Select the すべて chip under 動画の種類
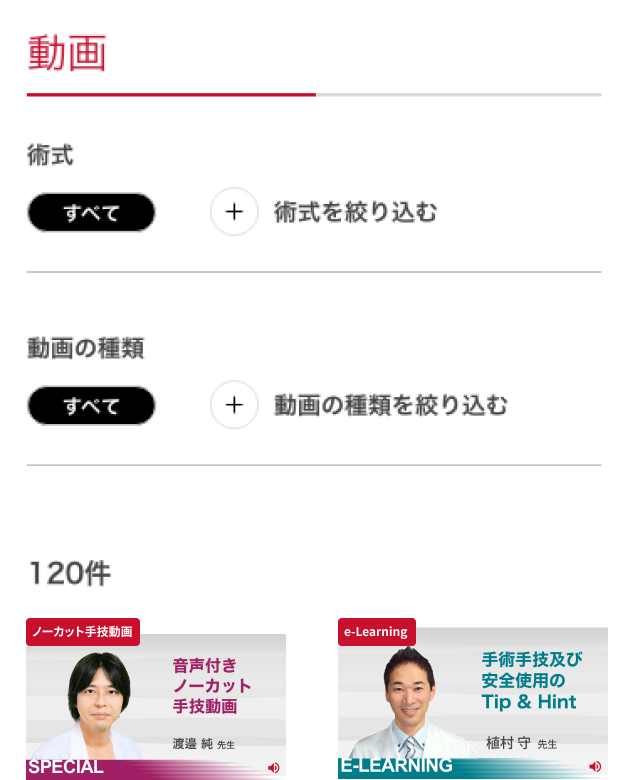 [x=91, y=405]
